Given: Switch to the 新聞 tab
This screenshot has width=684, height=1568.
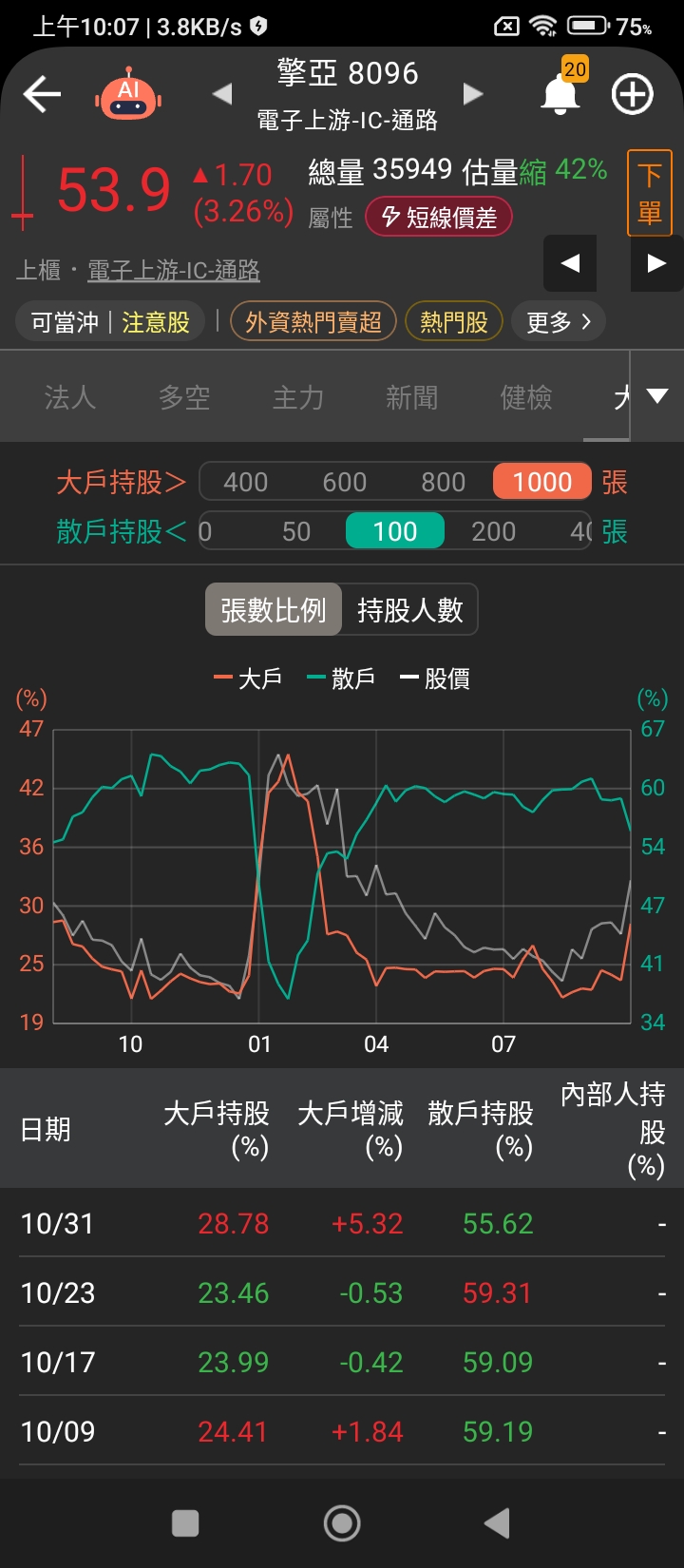Looking at the screenshot, I should (x=412, y=397).
